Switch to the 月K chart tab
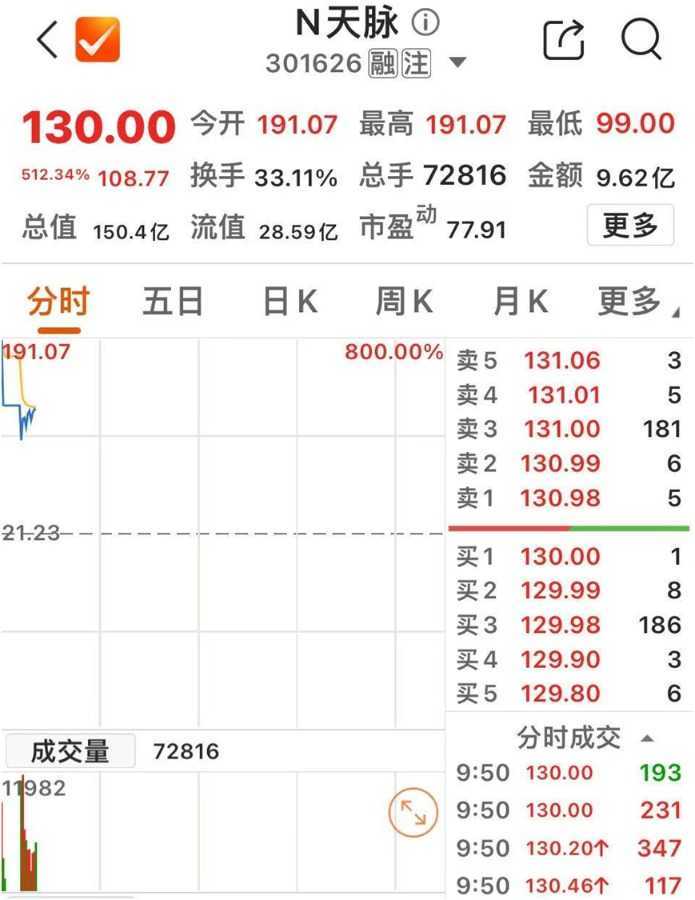Image resolution: width=695 pixels, height=900 pixels. (x=520, y=300)
